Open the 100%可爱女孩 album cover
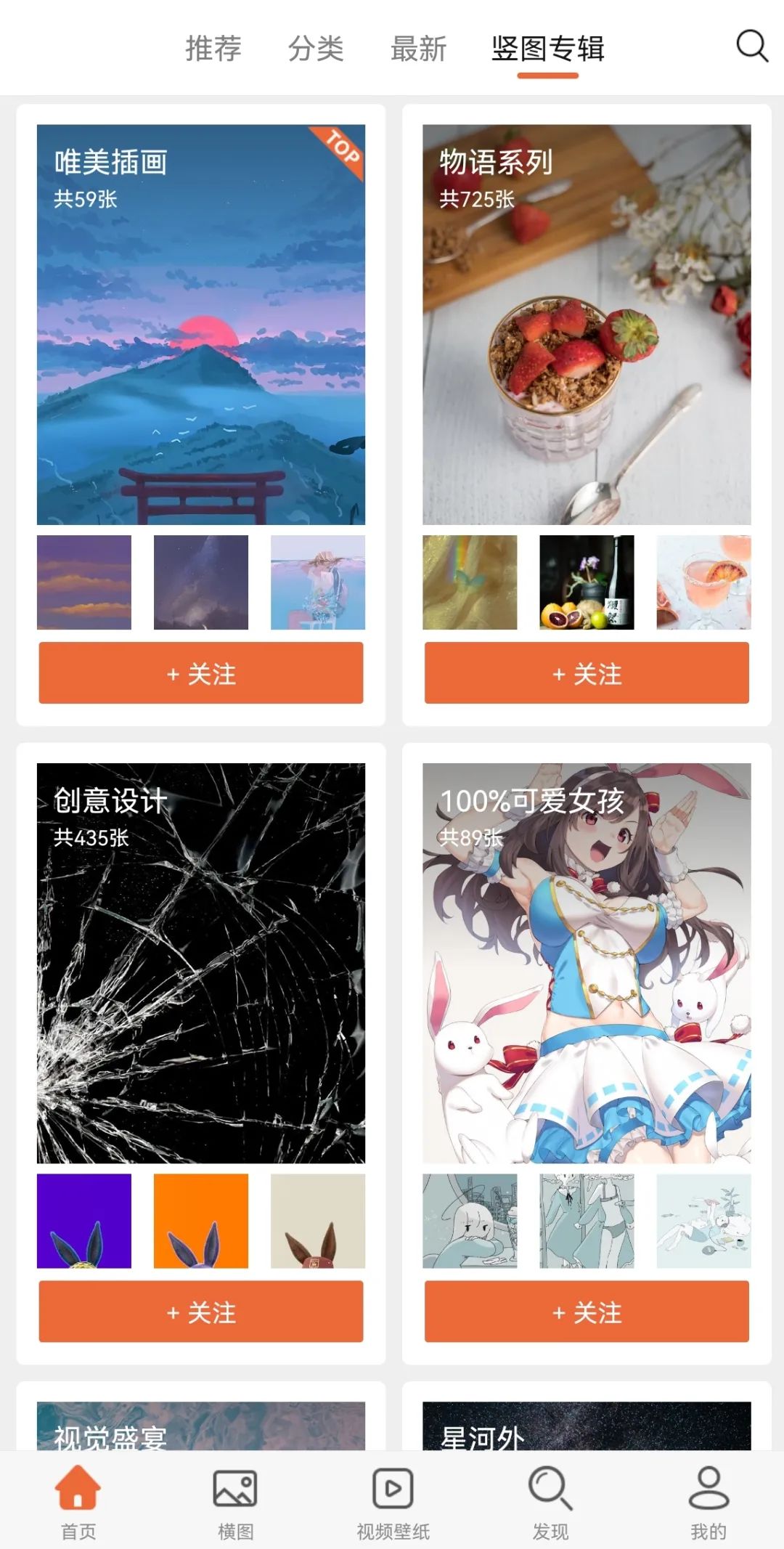The image size is (784, 1549). click(x=587, y=963)
